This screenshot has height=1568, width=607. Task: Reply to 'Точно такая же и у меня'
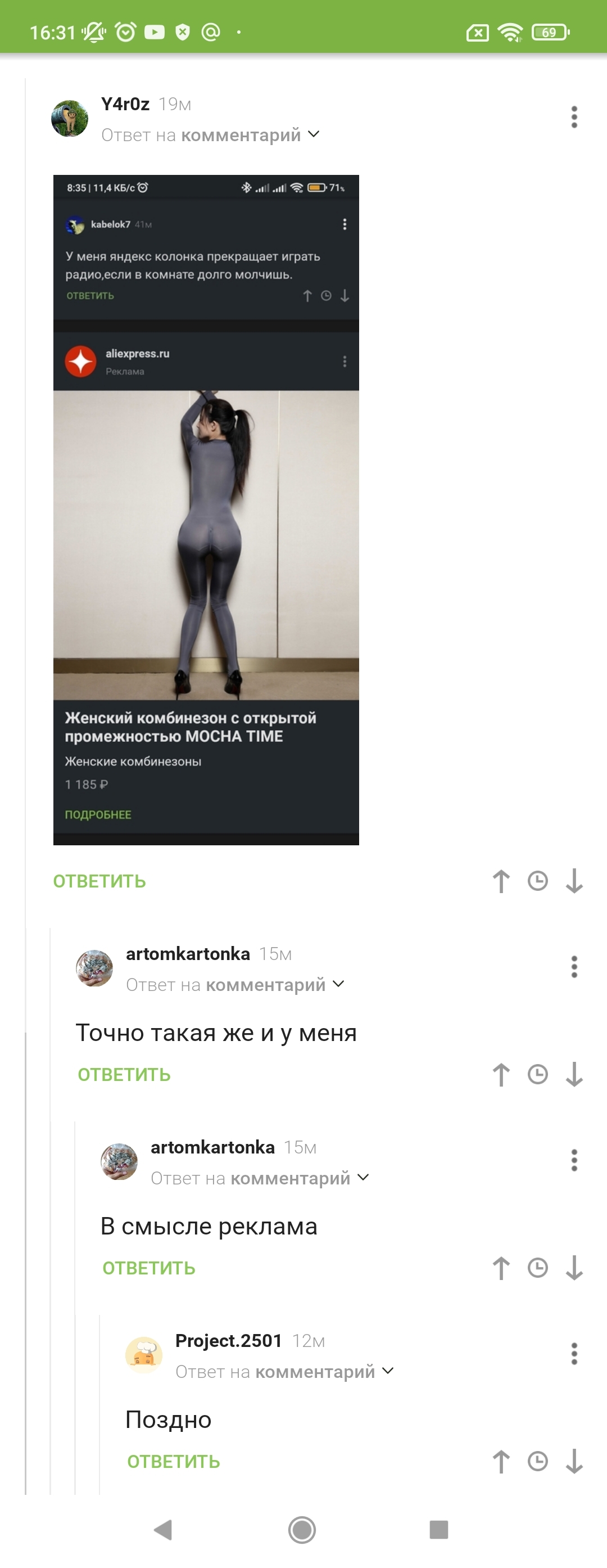pos(124,1074)
